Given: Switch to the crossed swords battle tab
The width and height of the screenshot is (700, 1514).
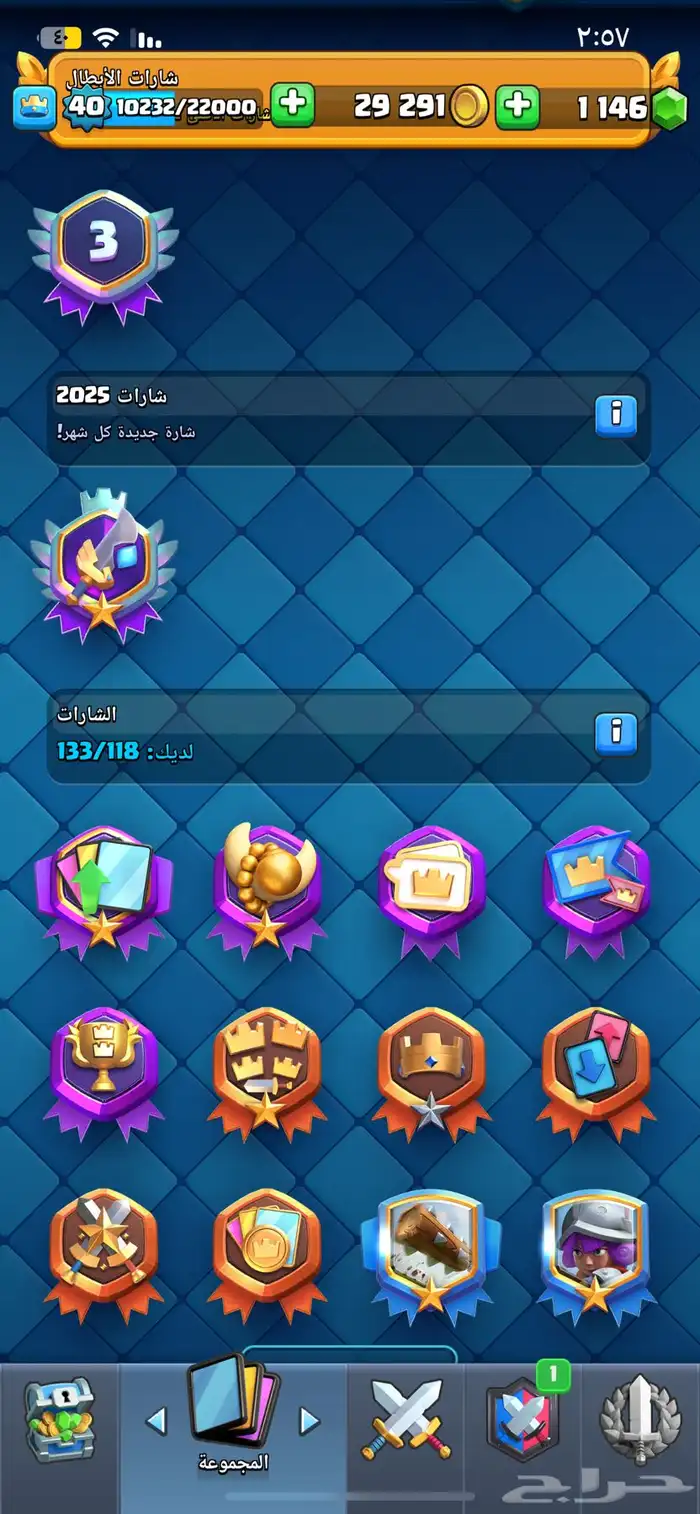Looking at the screenshot, I should pyautogui.click(x=406, y=1420).
